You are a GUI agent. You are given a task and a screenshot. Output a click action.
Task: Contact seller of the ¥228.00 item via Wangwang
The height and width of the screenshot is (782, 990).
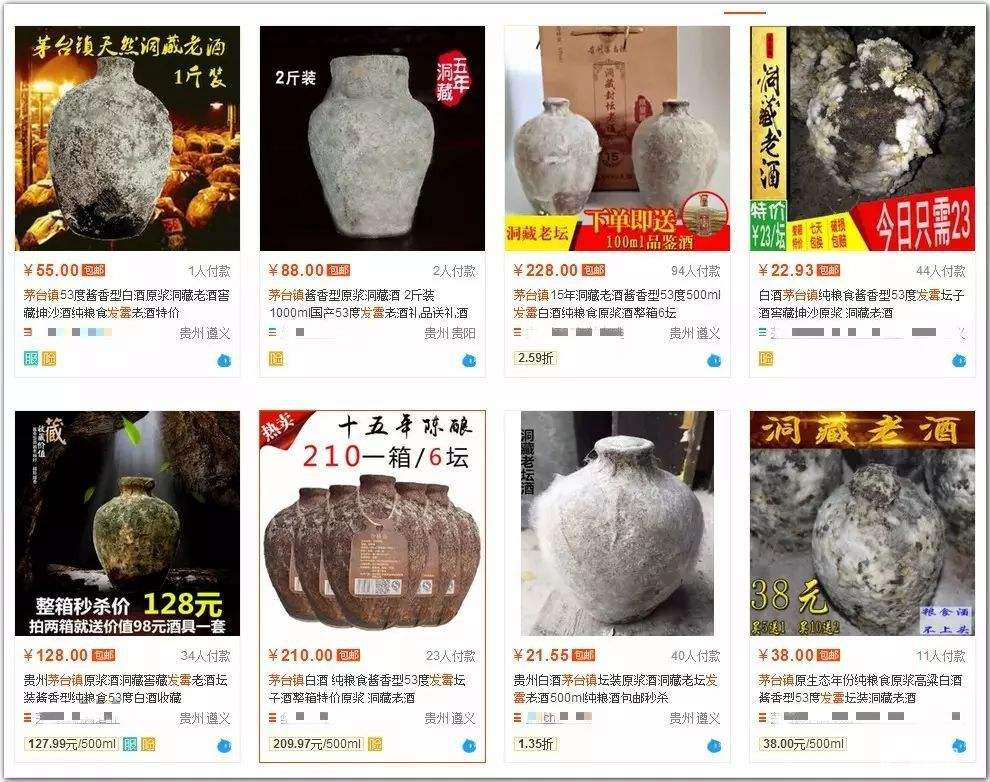(x=714, y=360)
